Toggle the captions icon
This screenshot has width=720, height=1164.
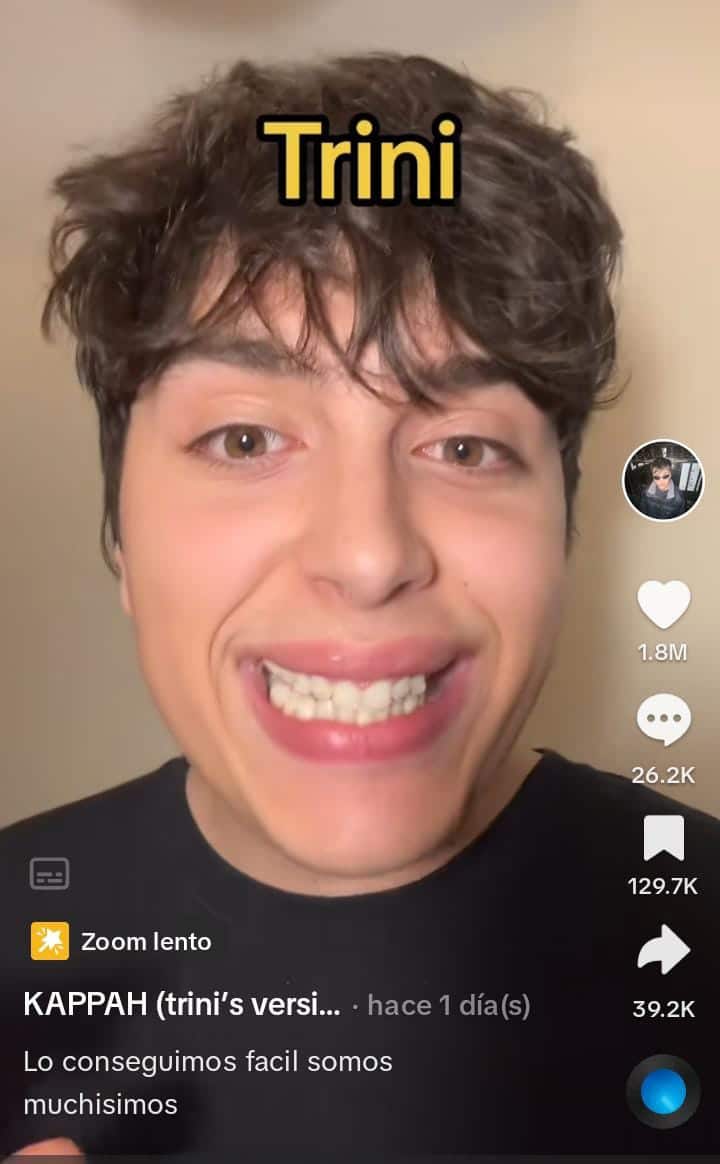point(50,873)
